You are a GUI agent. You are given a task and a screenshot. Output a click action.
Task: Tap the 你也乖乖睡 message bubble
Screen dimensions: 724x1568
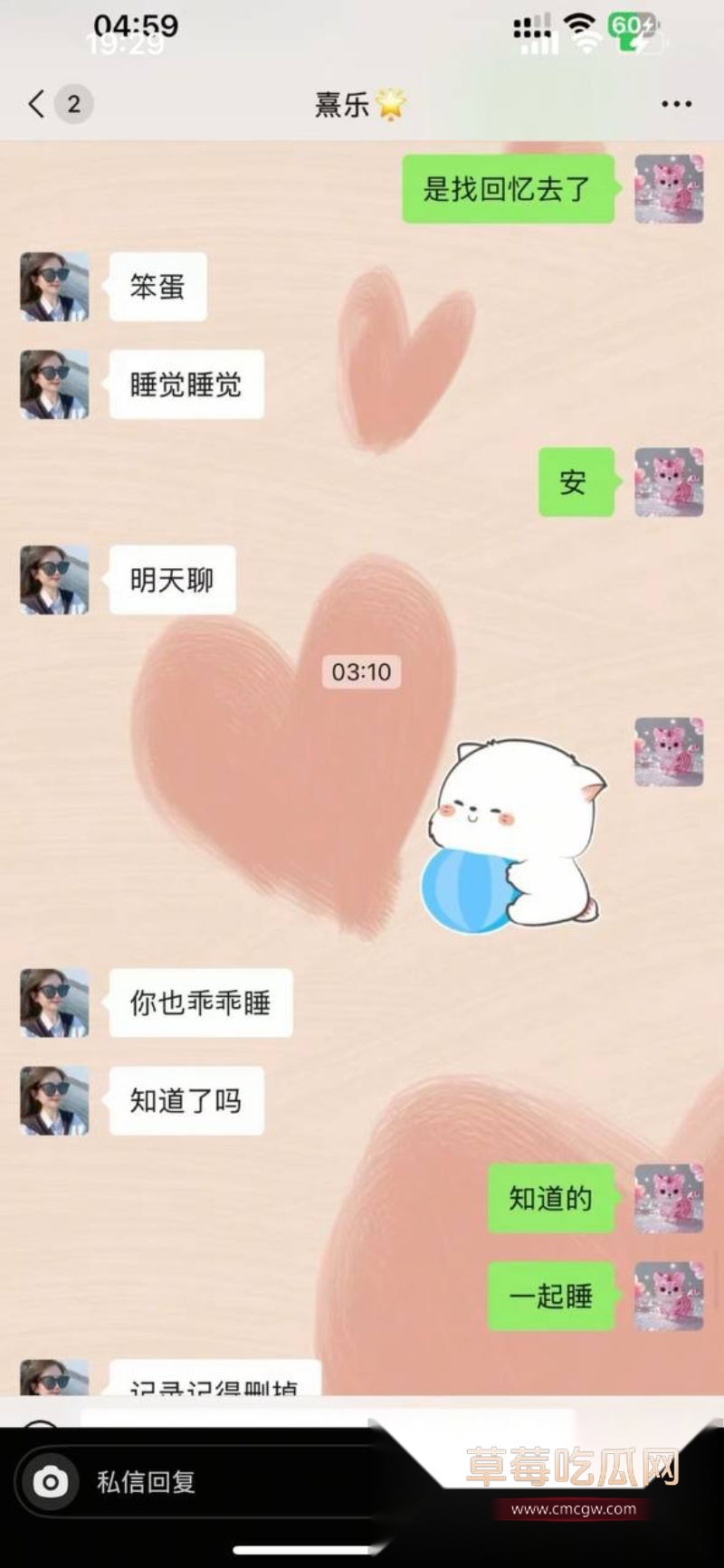click(200, 1004)
